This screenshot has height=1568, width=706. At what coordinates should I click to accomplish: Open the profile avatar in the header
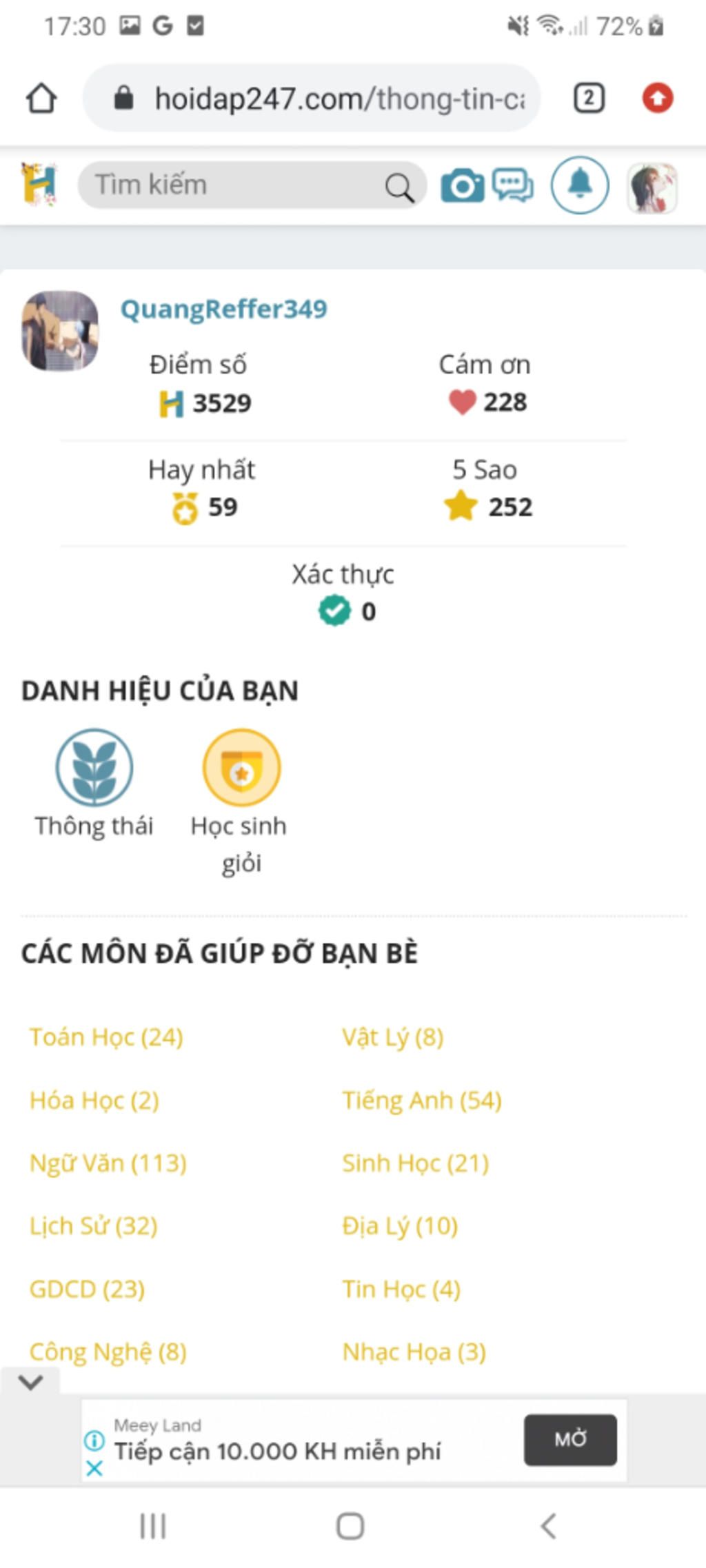652,187
